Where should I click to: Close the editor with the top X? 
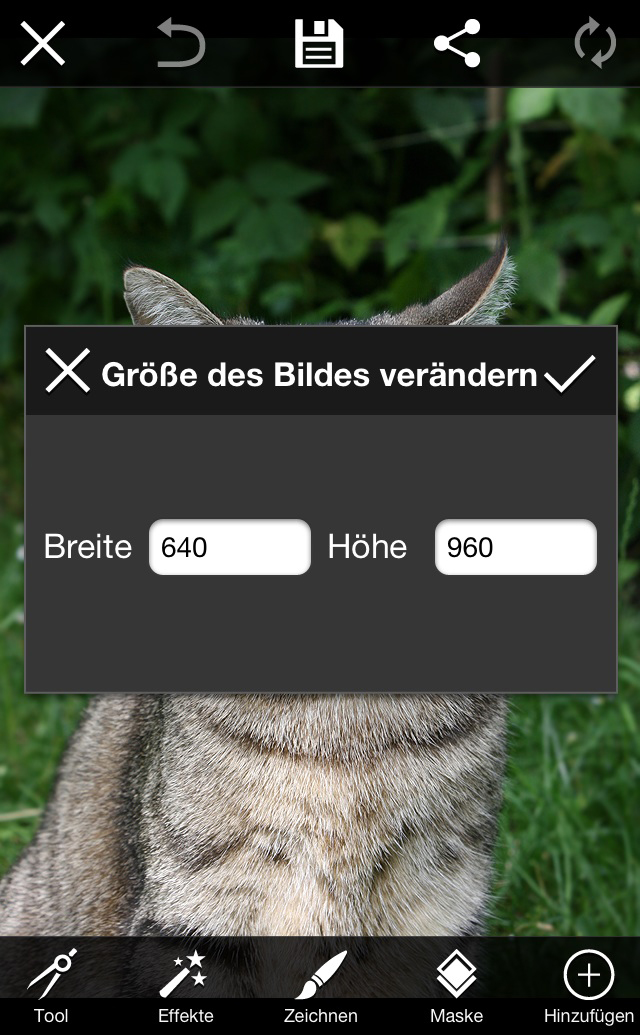[43, 45]
